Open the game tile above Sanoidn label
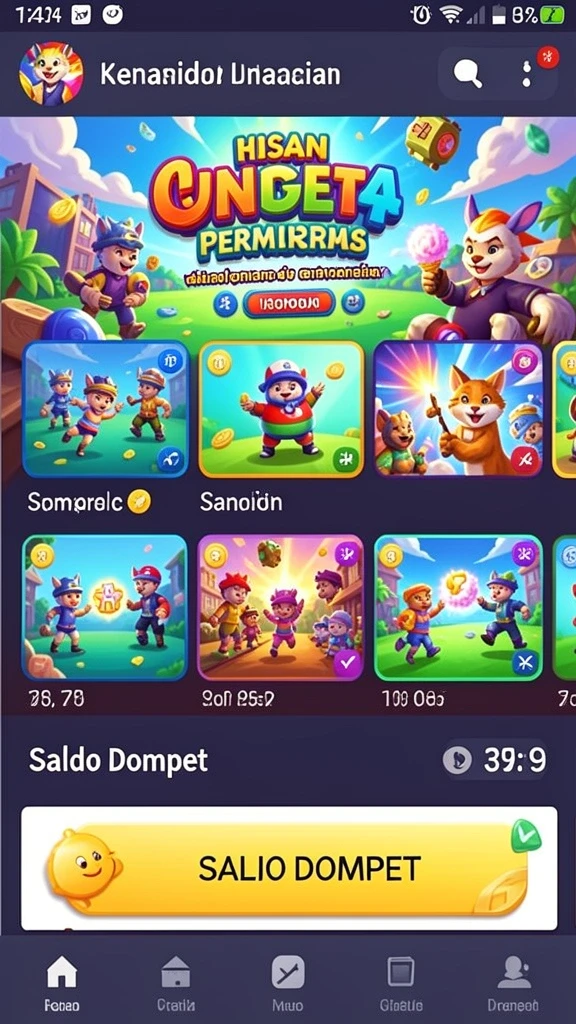This screenshot has height=1024, width=576. point(281,409)
